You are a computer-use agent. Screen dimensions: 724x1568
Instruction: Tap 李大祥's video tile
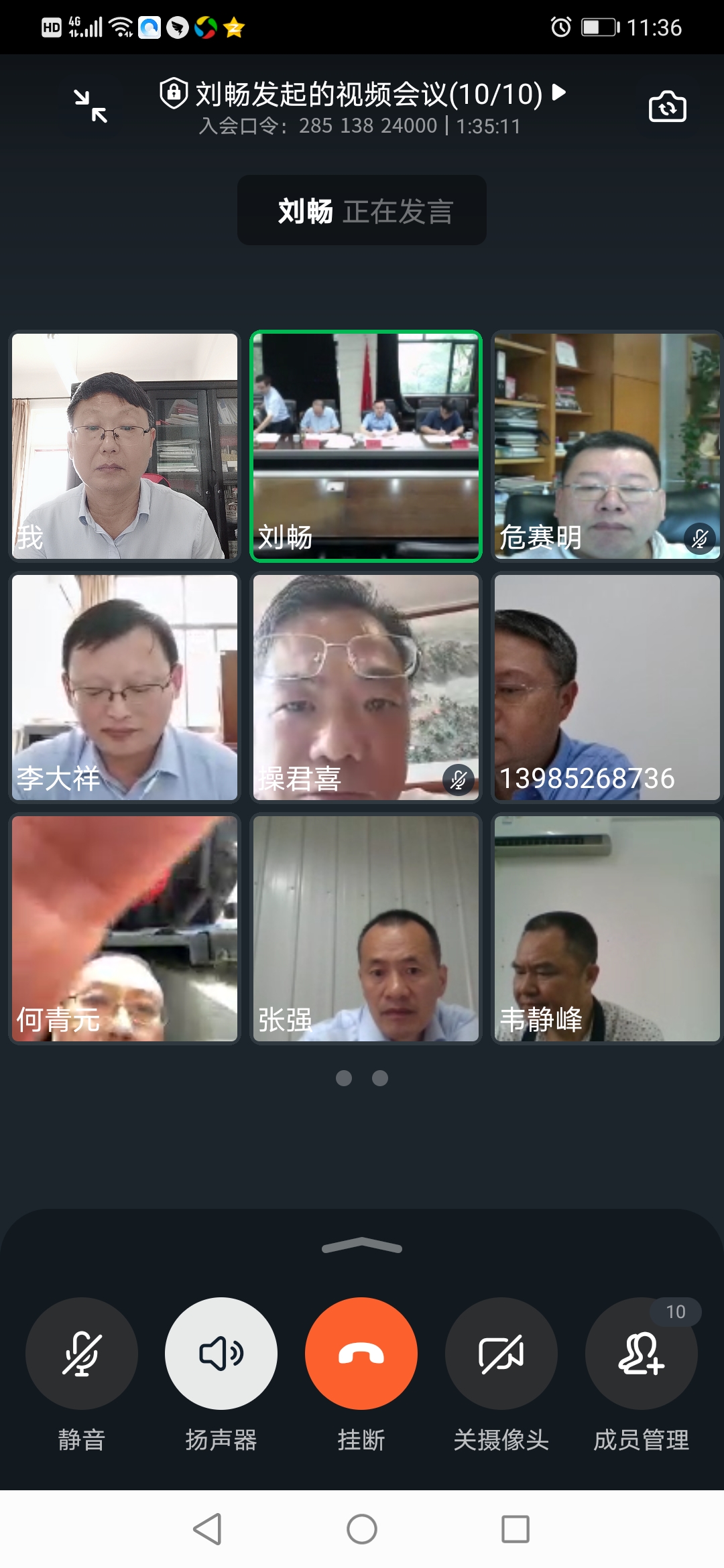[125, 688]
